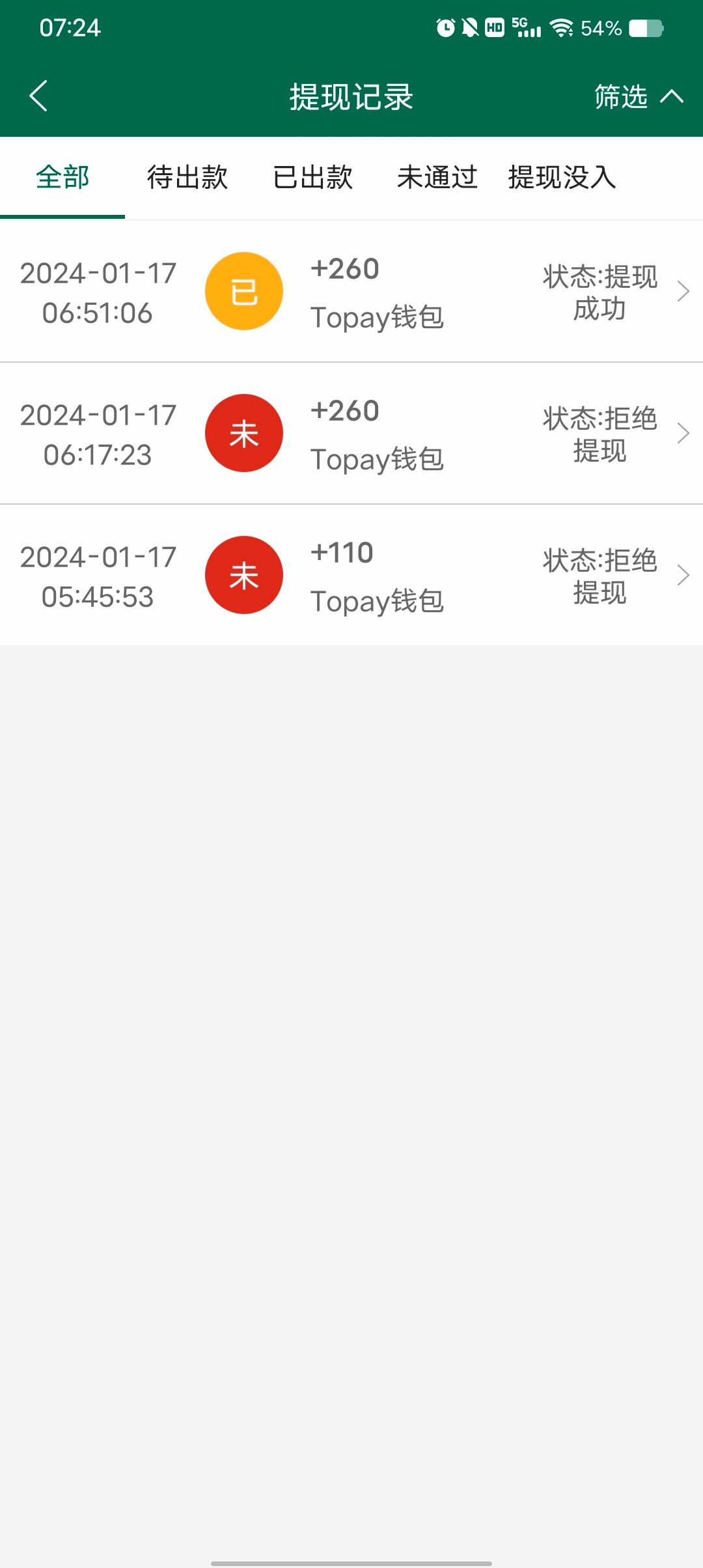
Task: Open the +110 rejected withdrawal entry
Action: pos(351,574)
